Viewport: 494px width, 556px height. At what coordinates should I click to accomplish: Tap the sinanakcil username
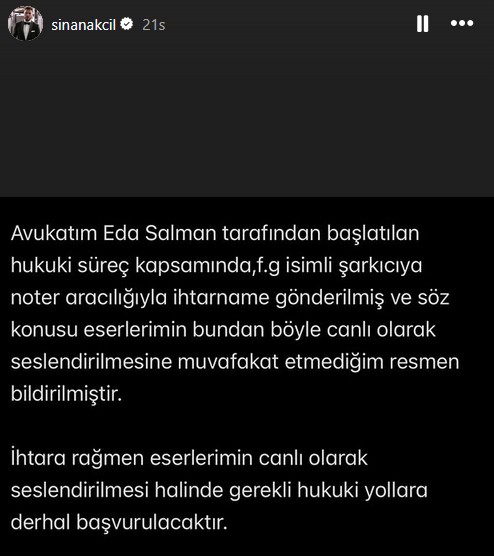83,25
